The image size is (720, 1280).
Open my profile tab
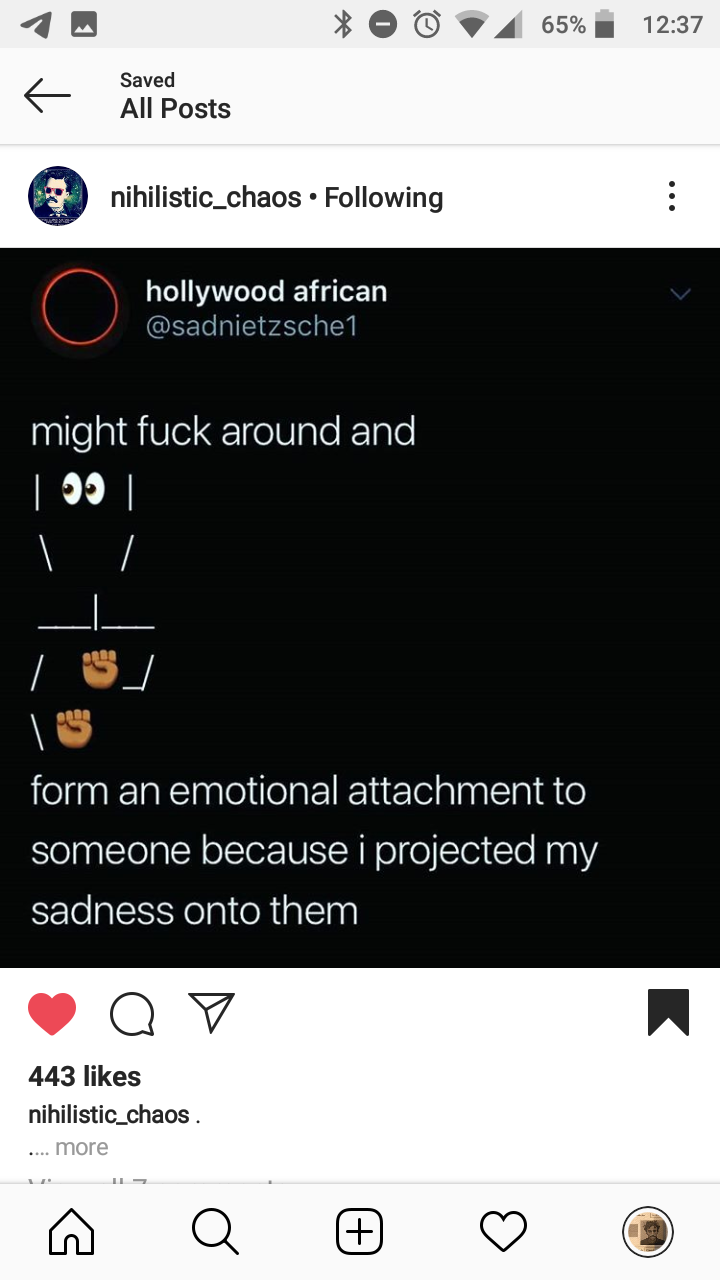(647, 1231)
